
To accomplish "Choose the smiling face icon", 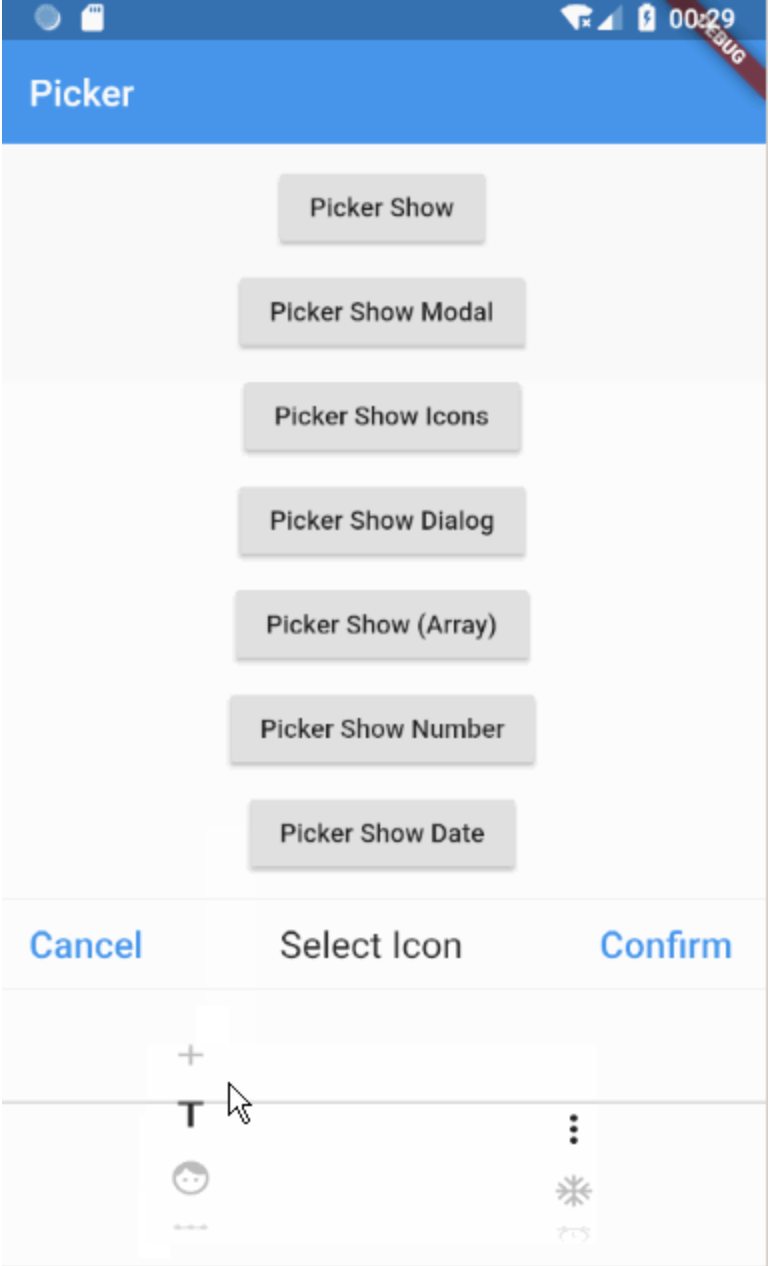I will pos(190,1178).
